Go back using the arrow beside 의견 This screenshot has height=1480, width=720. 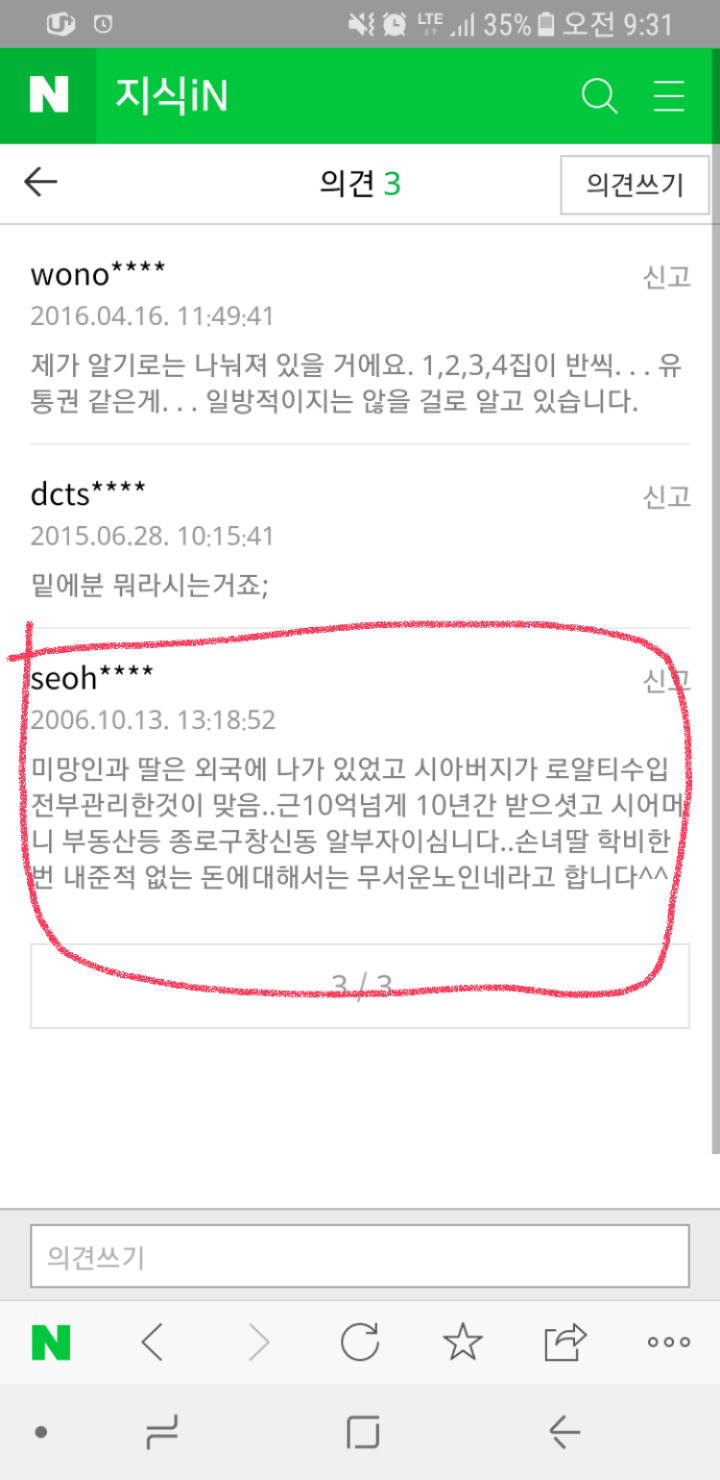(x=41, y=182)
